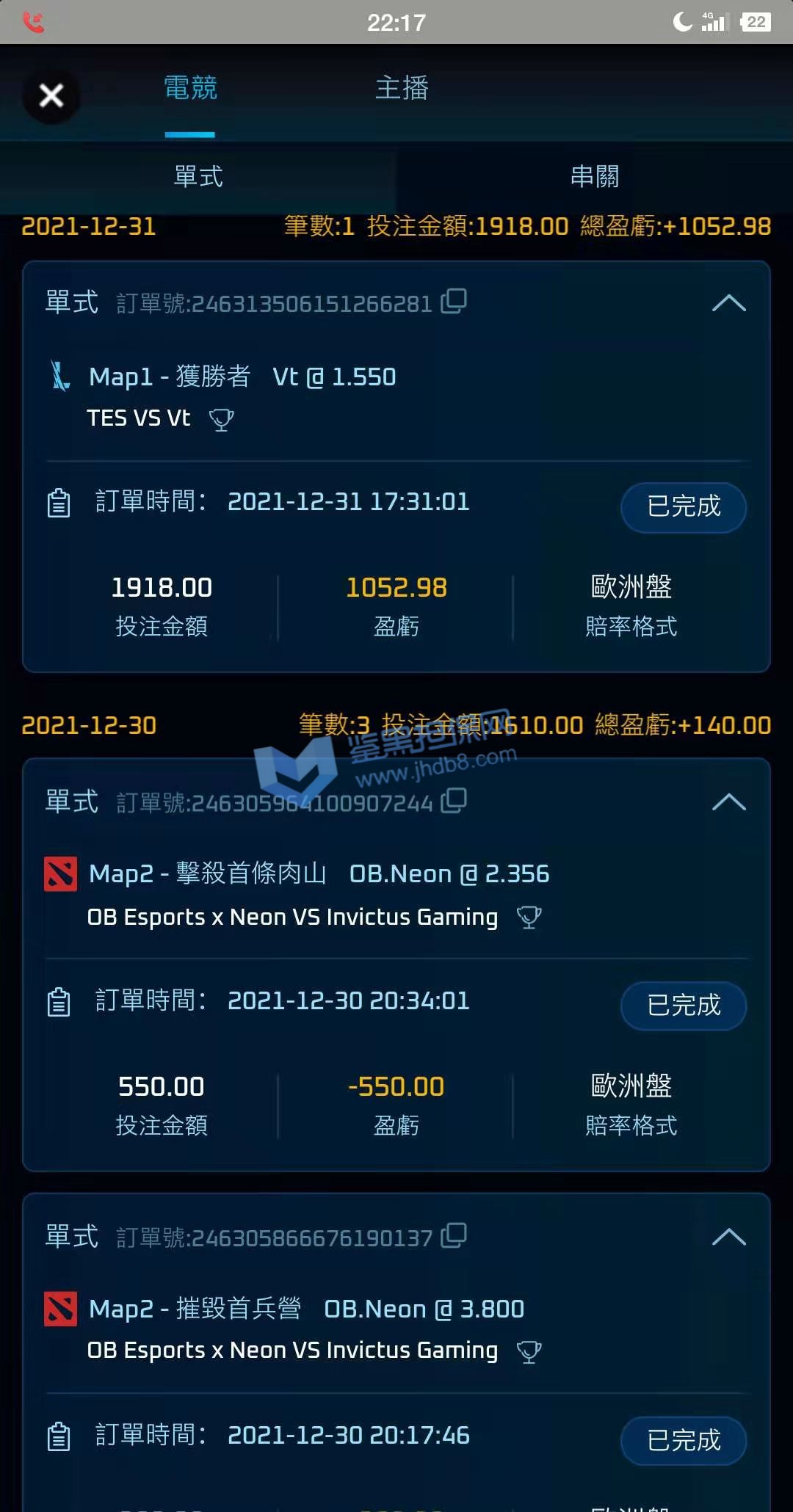
Task: Switch to the 串關 bets tab
Action: pos(595,177)
